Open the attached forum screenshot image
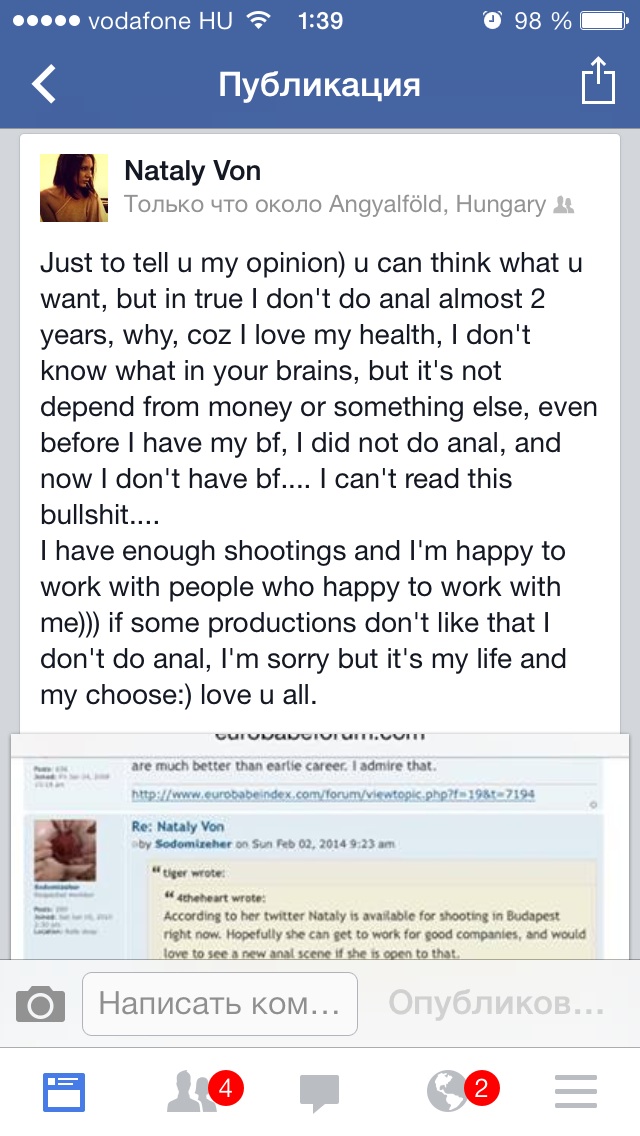The image size is (640, 1136). pos(320,845)
